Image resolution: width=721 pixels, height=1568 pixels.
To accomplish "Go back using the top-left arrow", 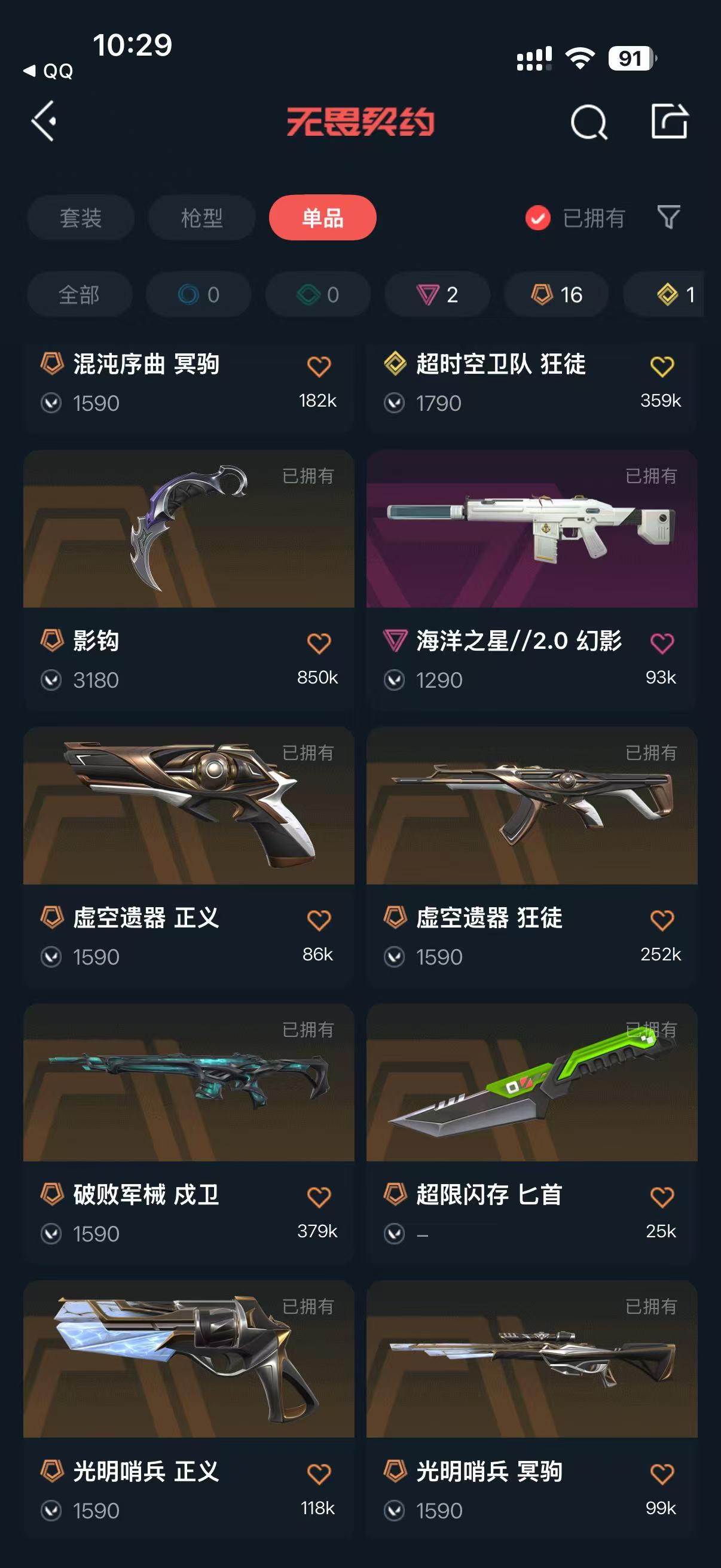I will tap(44, 121).
